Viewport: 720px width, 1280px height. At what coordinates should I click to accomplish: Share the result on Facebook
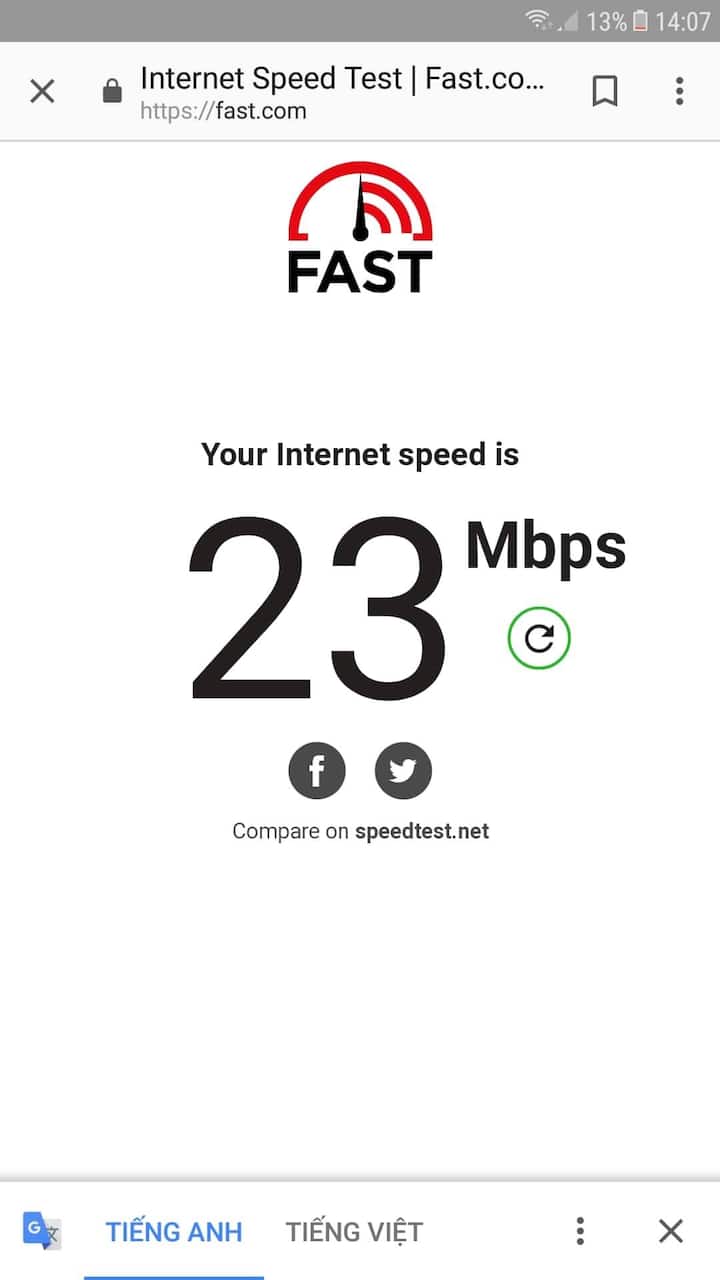pos(317,770)
